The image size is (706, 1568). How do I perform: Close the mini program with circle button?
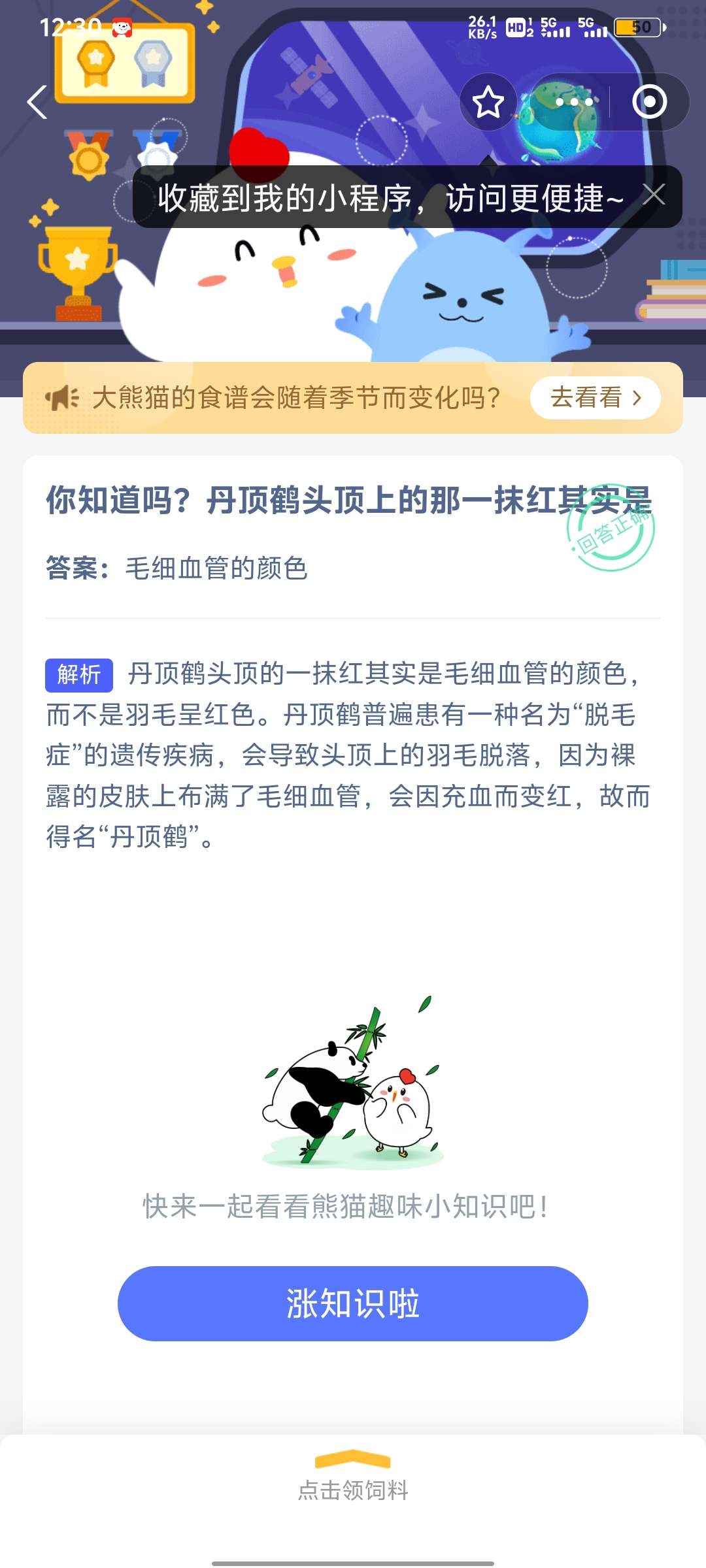click(649, 103)
